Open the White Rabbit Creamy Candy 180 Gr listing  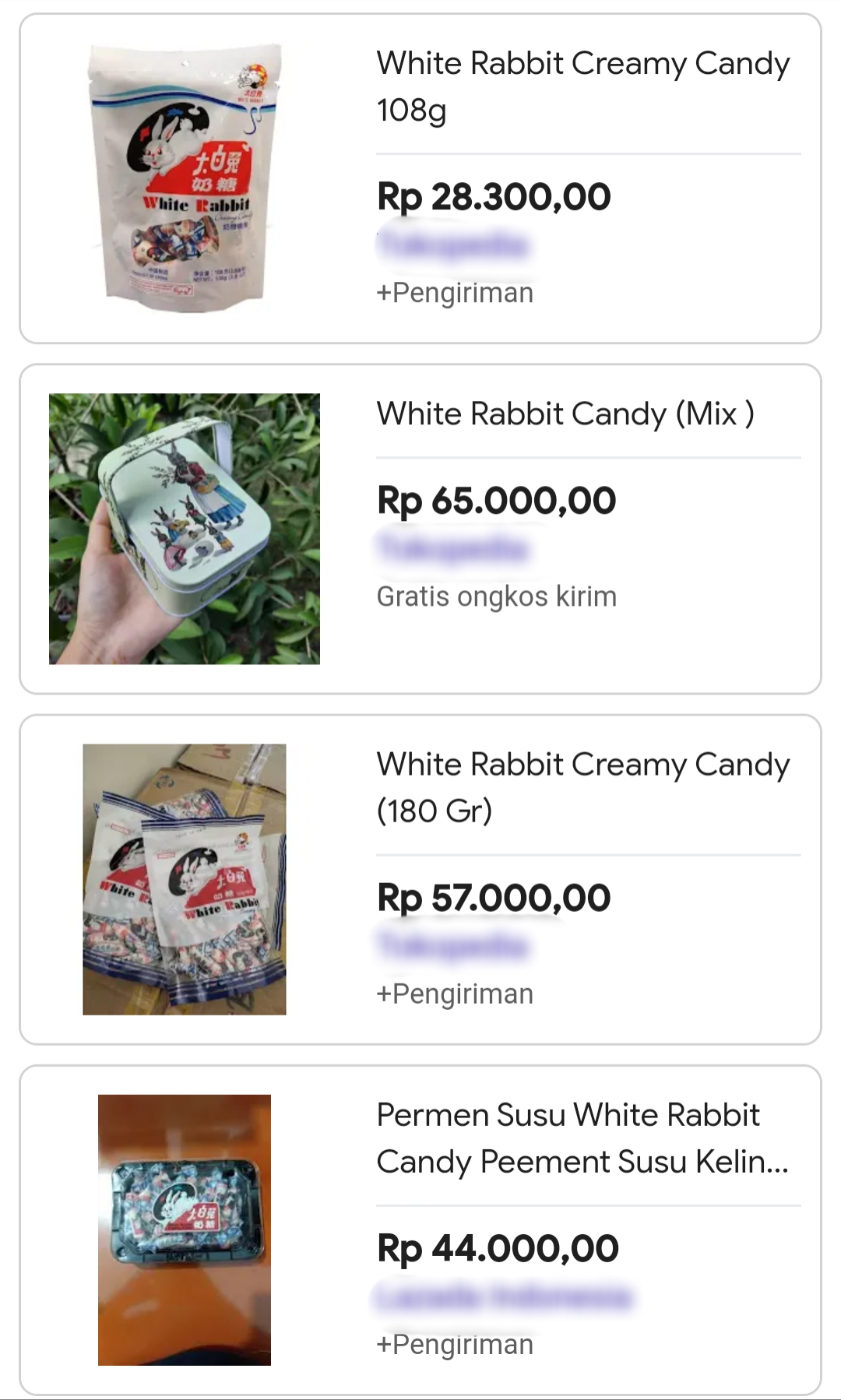tap(582, 787)
